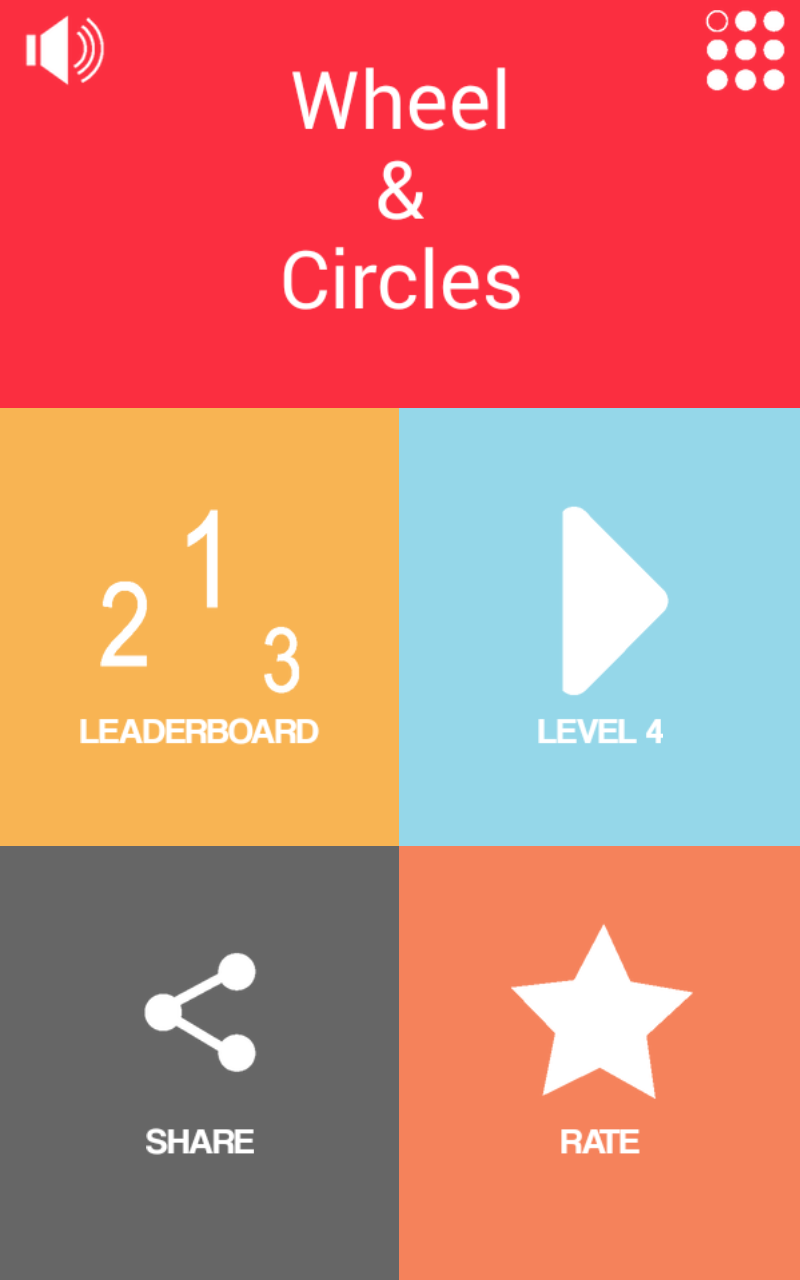This screenshot has width=800, height=1280.
Task: Click the star icon to rate
Action: pyautogui.click(x=600, y=1010)
